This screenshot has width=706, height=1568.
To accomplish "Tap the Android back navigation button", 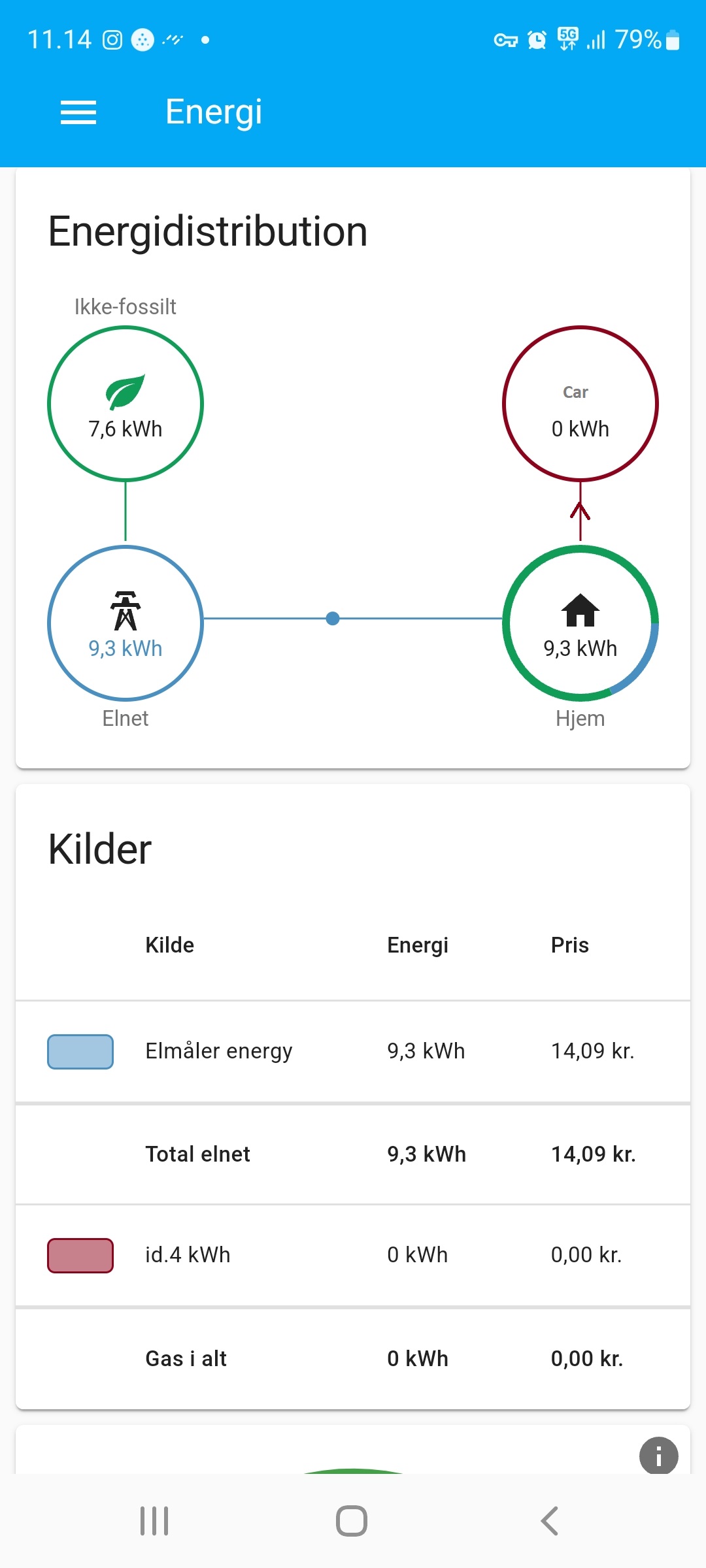I will click(549, 1520).
